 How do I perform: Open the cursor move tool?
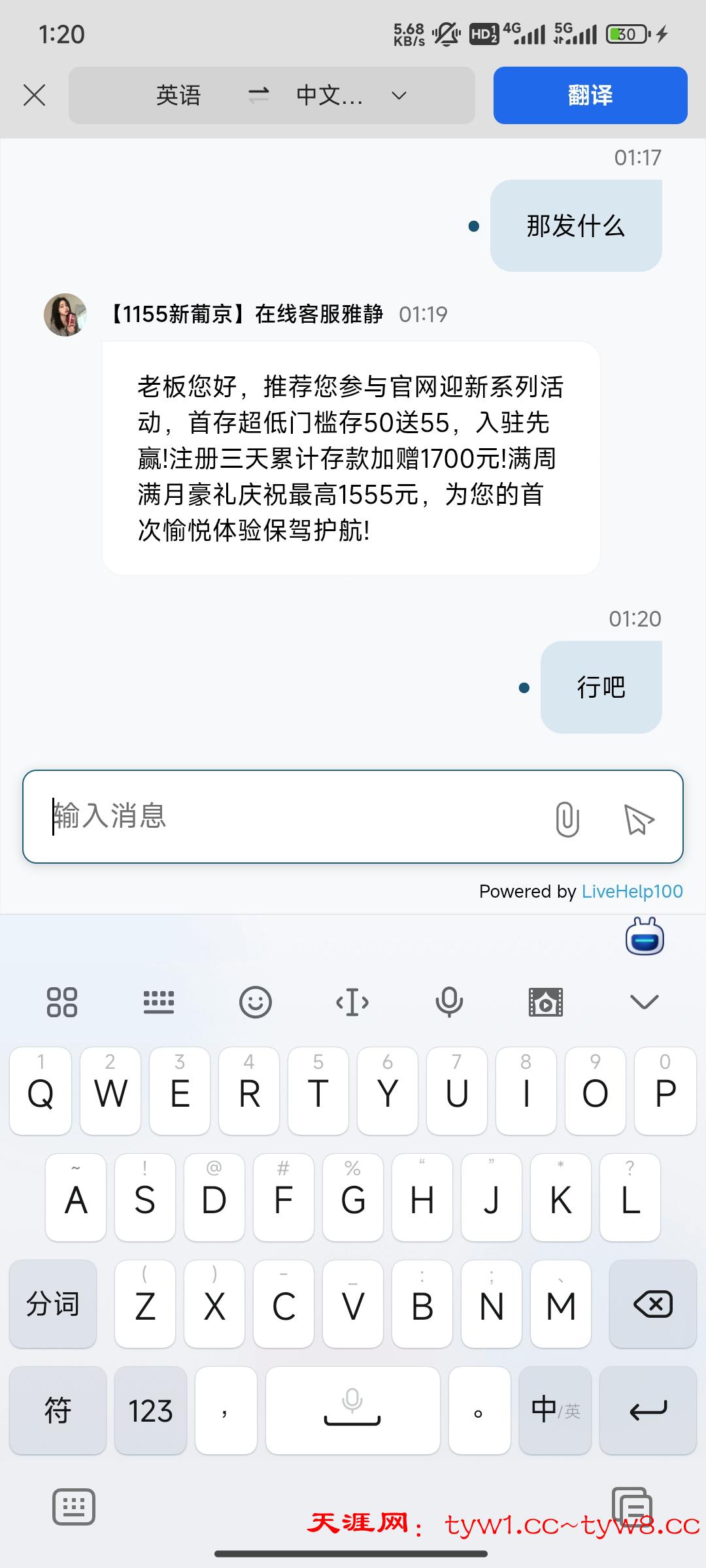click(352, 1002)
